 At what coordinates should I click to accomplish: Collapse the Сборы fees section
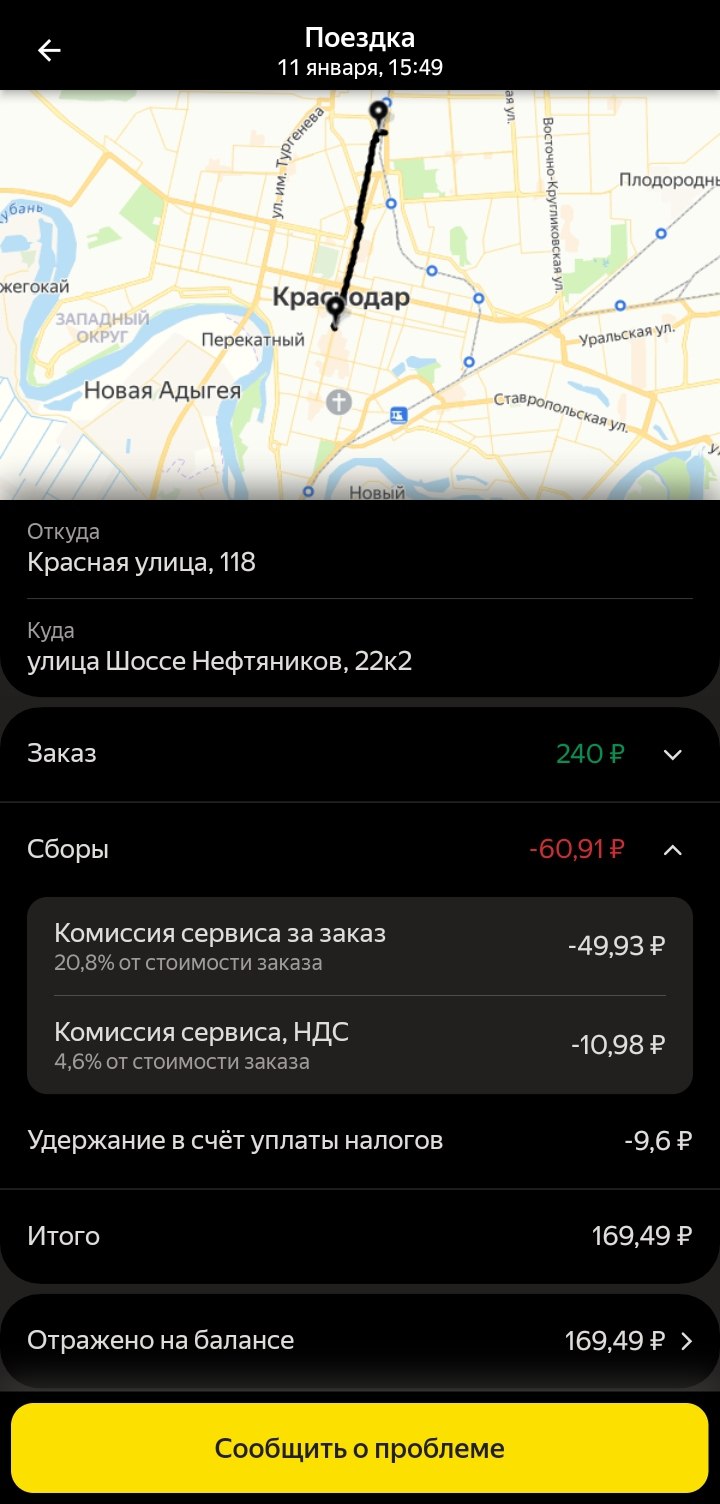(x=672, y=850)
